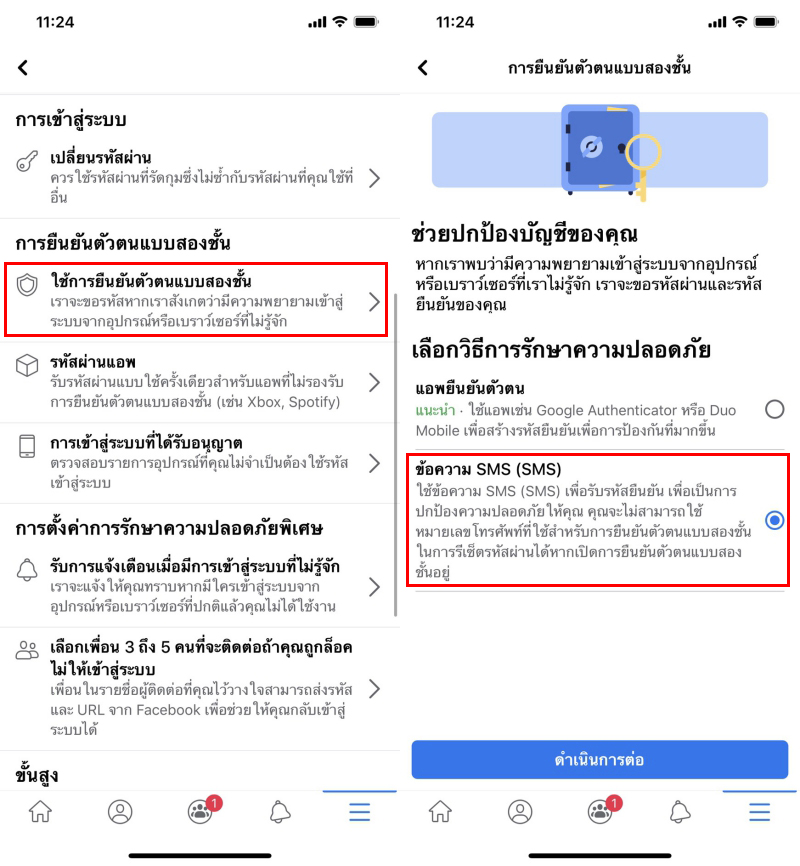Open groups tab below ดำเนินการต่อ button
Image resolution: width=800 pixels, height=866 pixels.
pos(600,811)
